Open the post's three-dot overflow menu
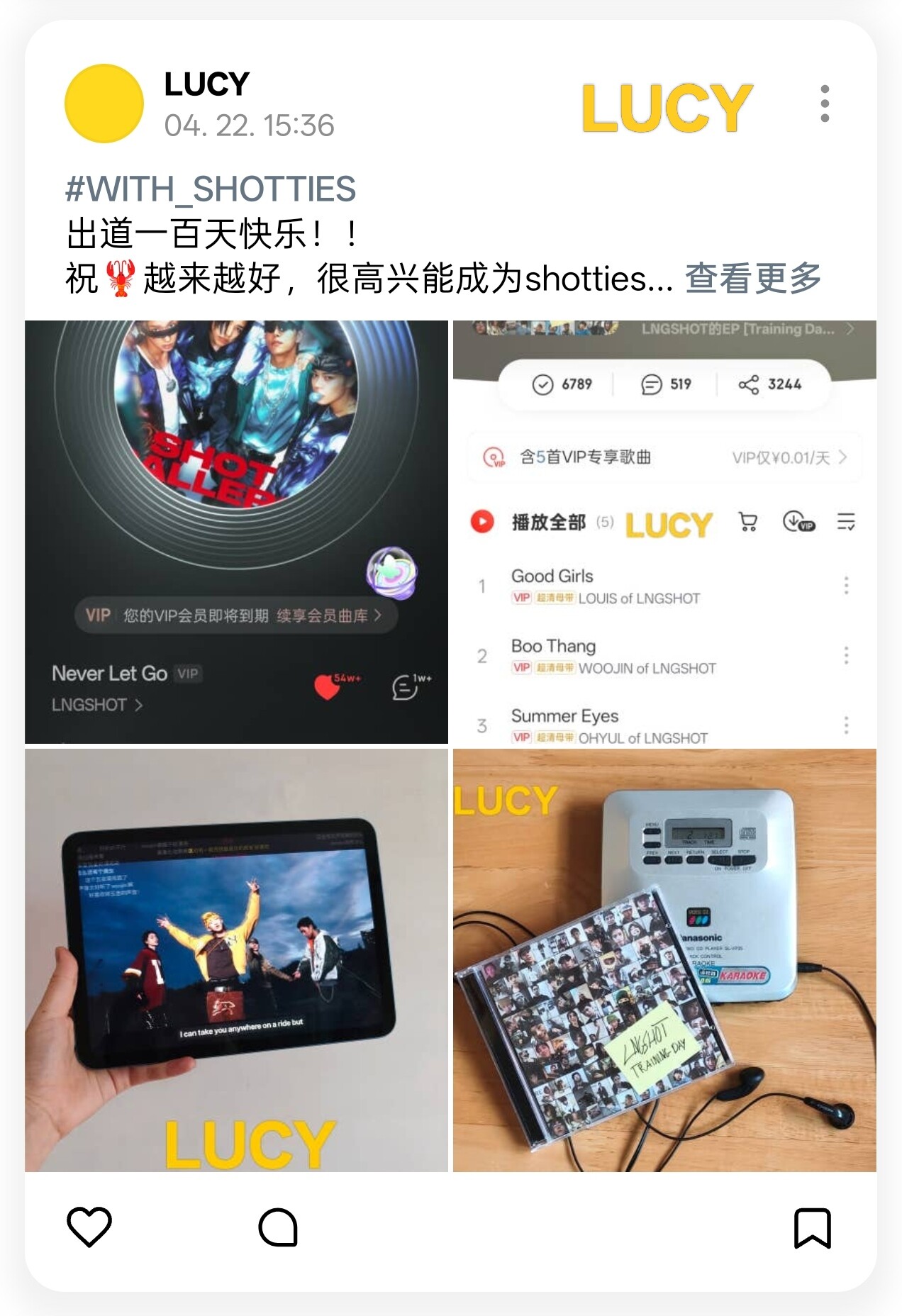902x1316 pixels. click(x=824, y=104)
